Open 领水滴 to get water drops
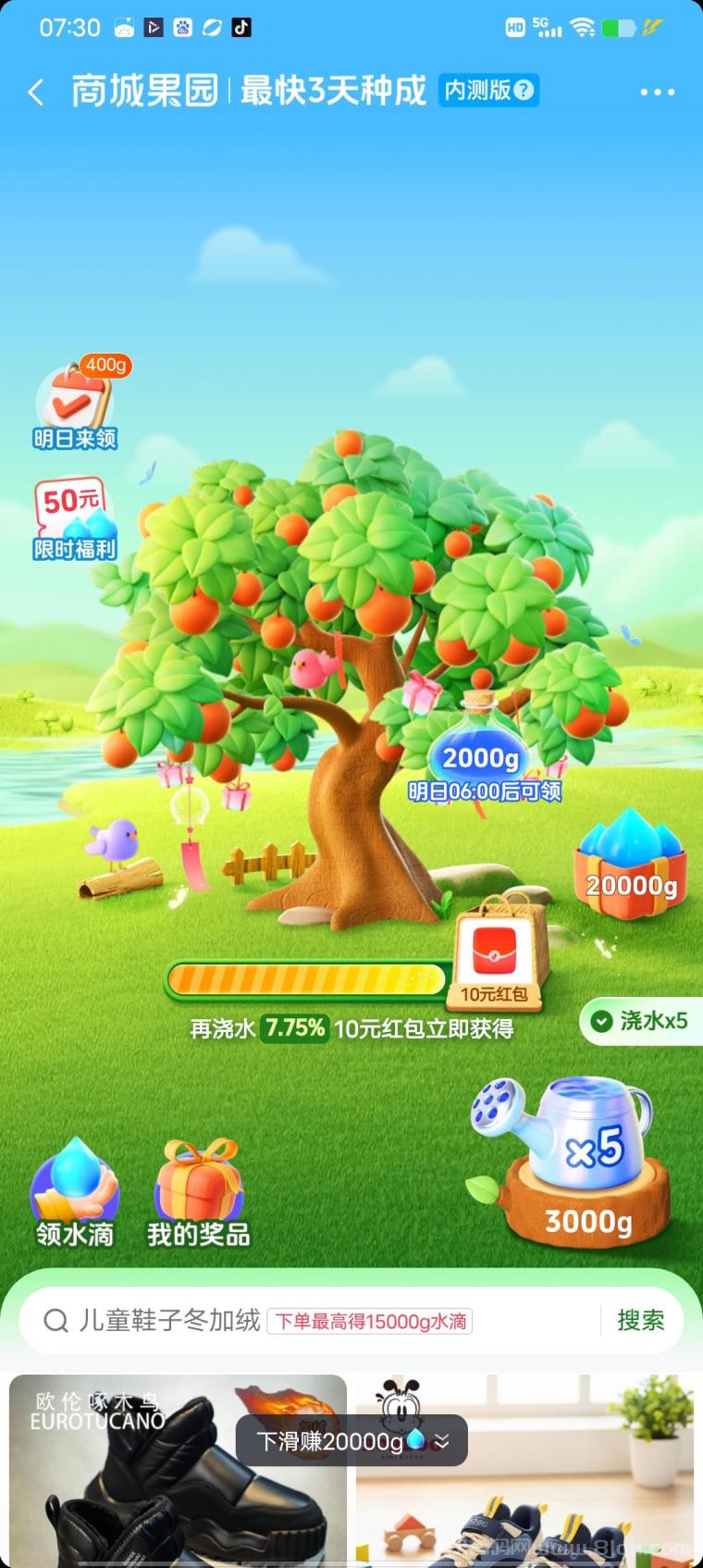 [x=75, y=1194]
